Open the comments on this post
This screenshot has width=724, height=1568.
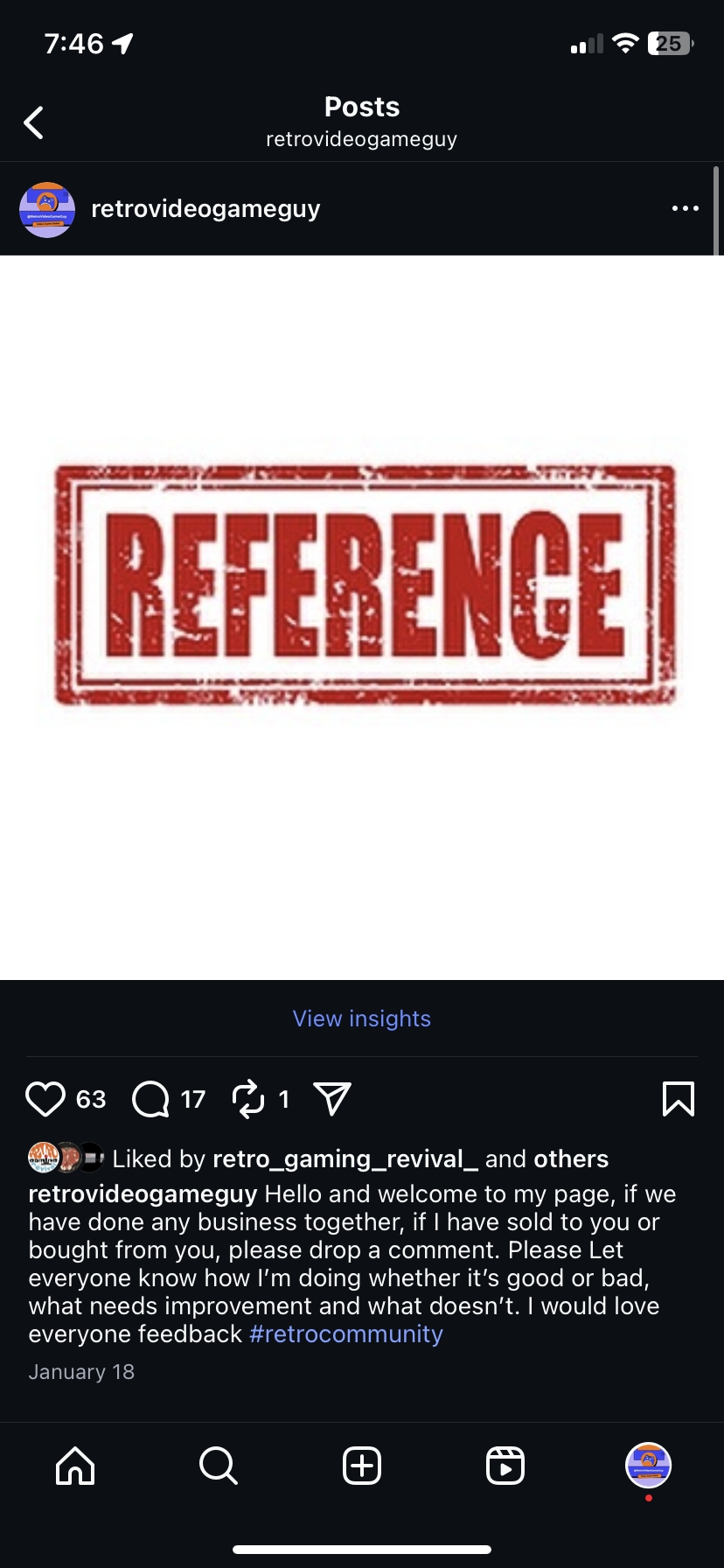[x=150, y=1099]
